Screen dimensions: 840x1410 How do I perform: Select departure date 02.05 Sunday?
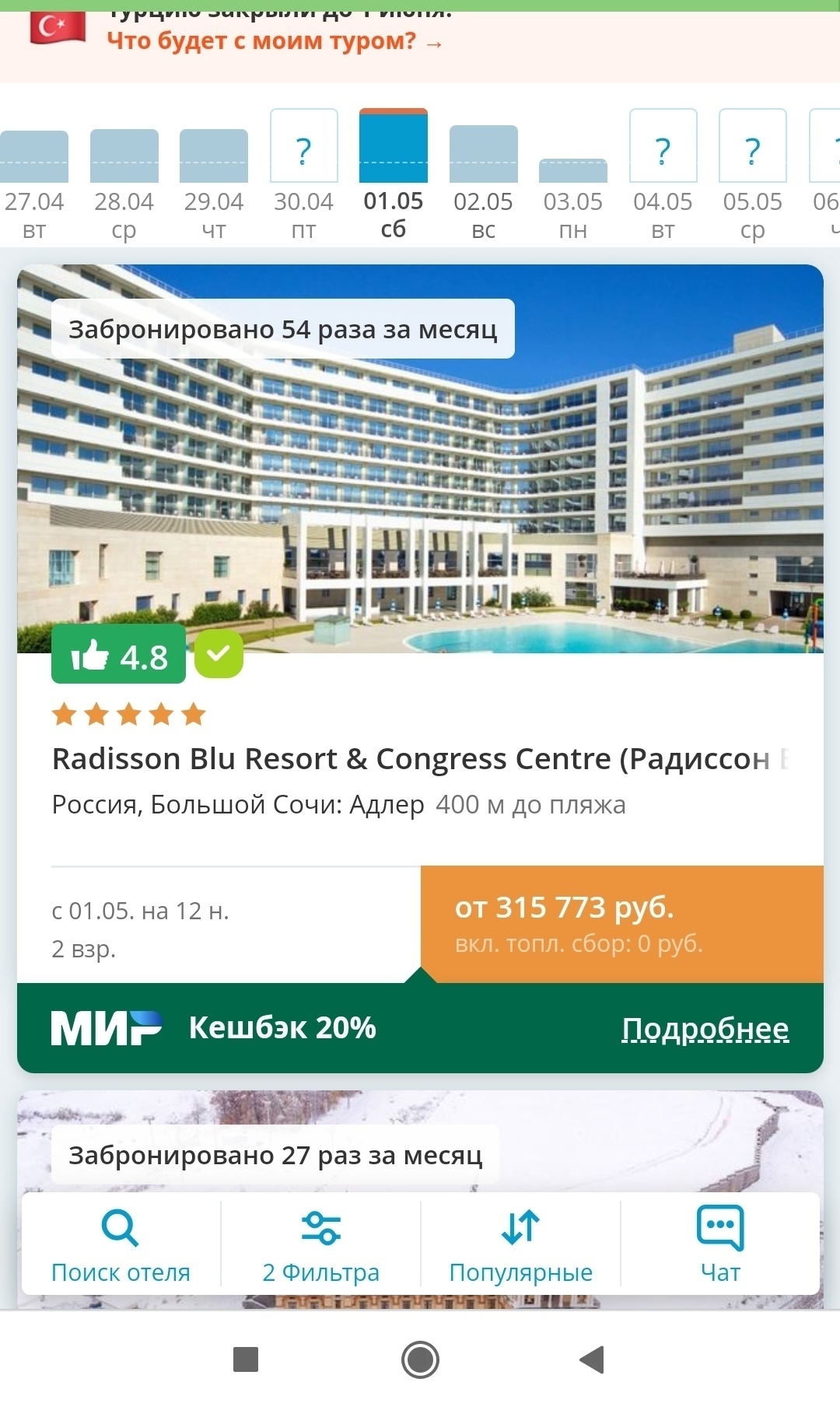pos(483,184)
